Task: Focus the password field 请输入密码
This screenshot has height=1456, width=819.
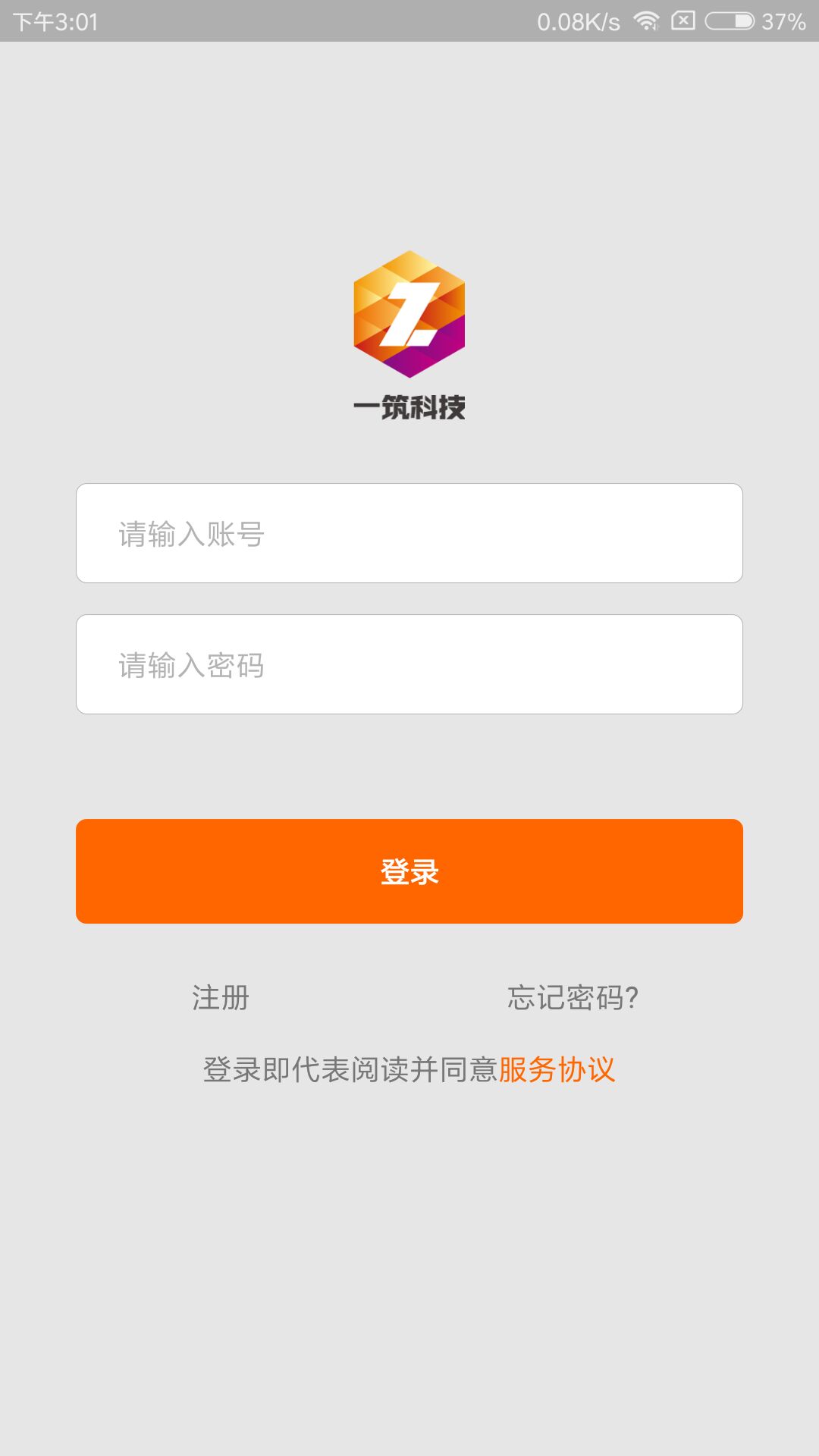Action: point(409,664)
